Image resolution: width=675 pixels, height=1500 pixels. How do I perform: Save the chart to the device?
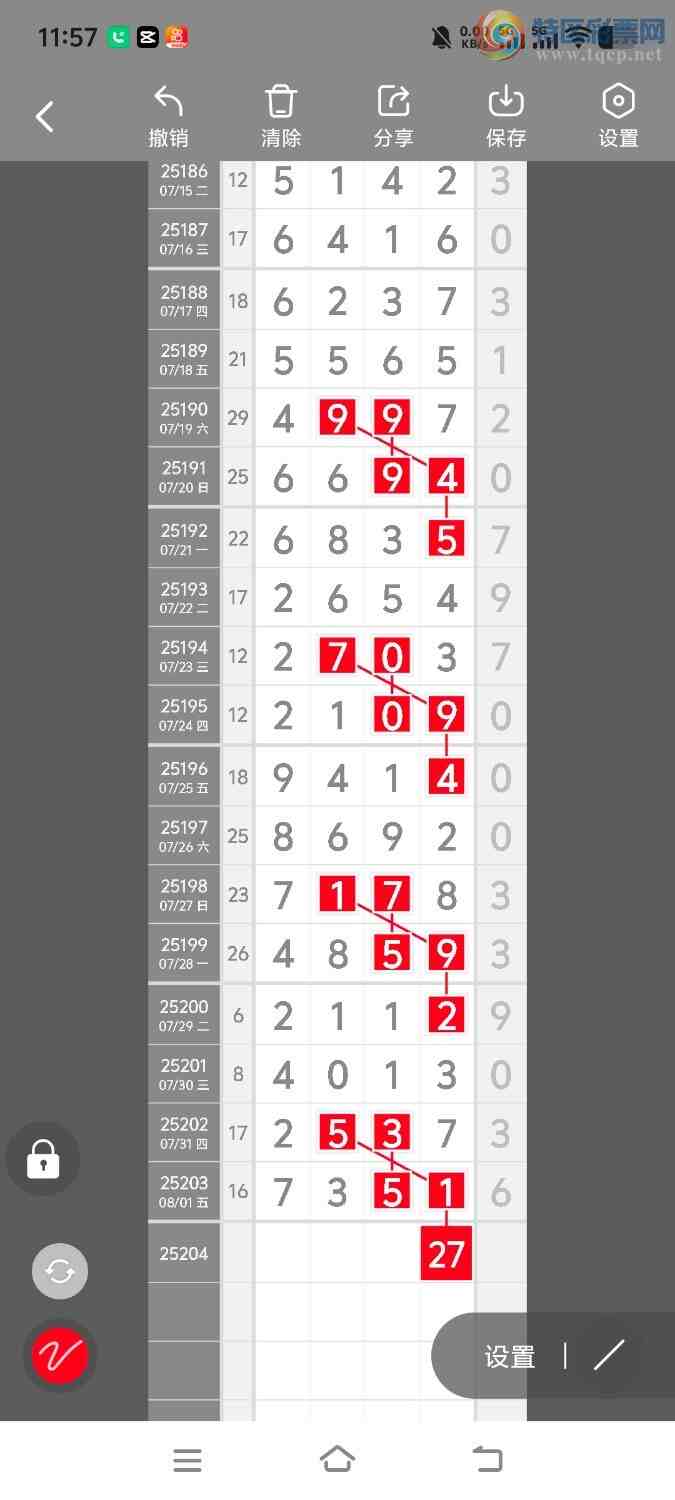pyautogui.click(x=506, y=117)
